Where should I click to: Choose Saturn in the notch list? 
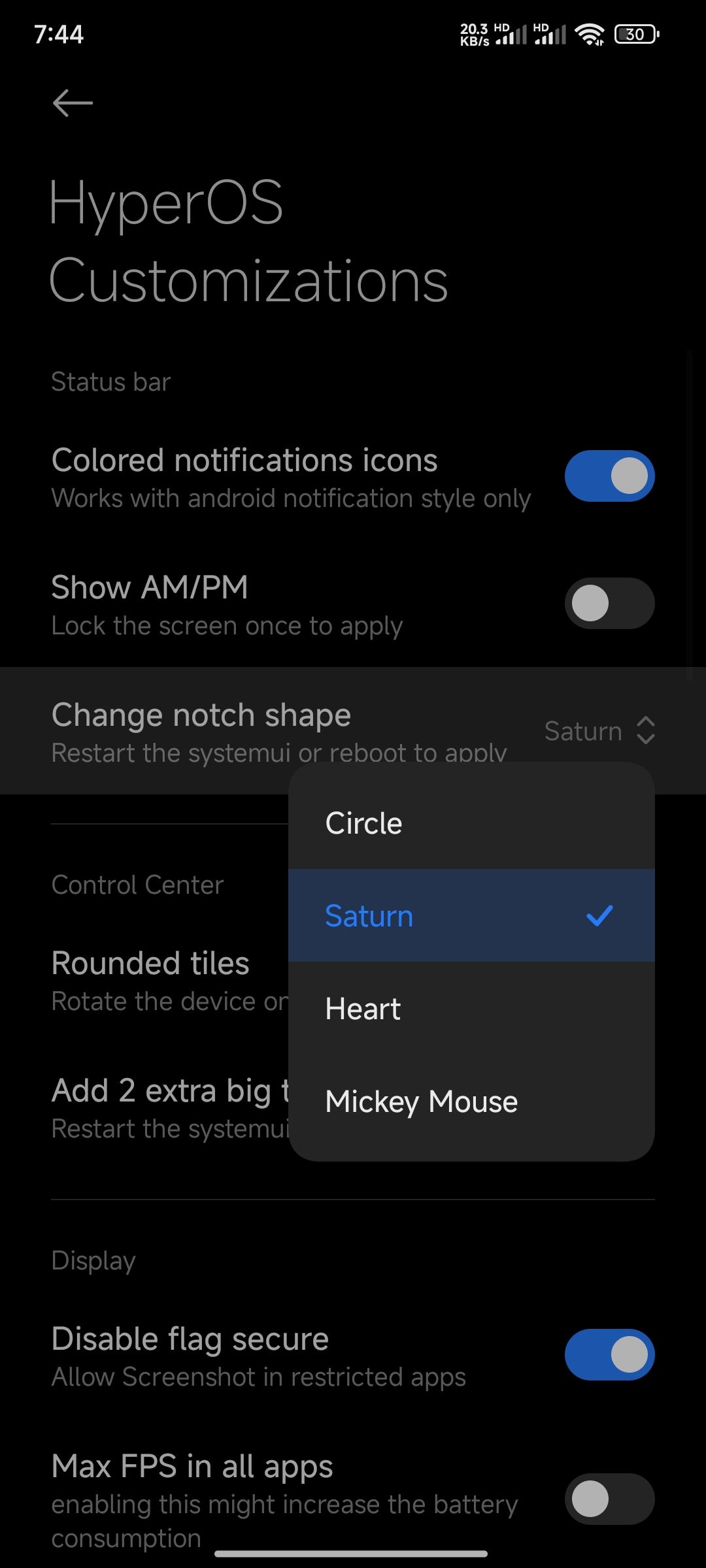[471, 916]
